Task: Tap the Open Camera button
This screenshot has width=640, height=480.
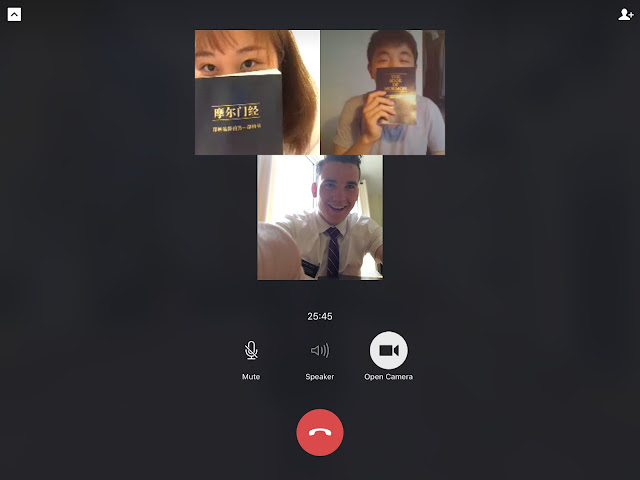Action: (389, 351)
